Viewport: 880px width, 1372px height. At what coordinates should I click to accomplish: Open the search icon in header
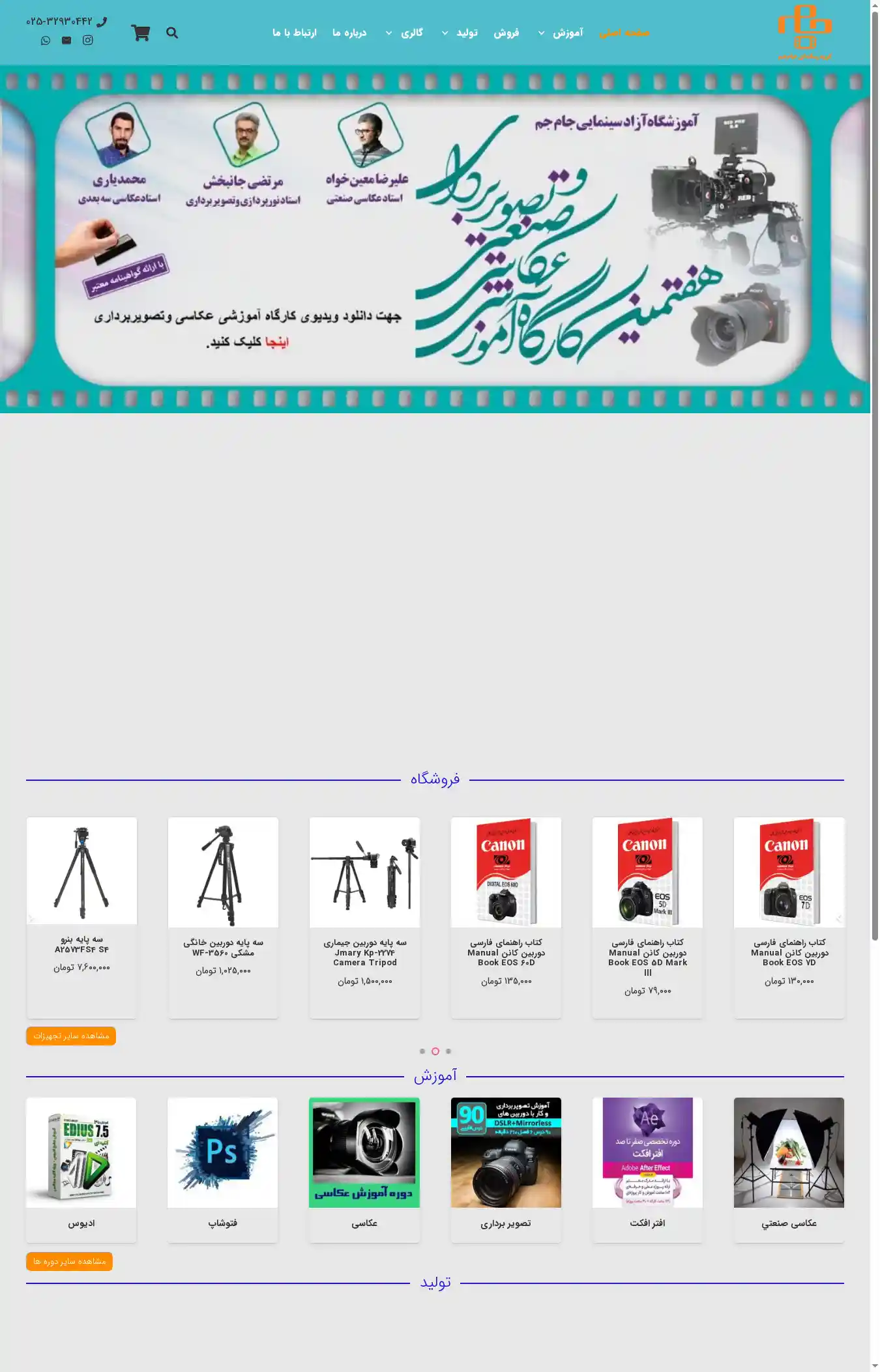point(172,33)
